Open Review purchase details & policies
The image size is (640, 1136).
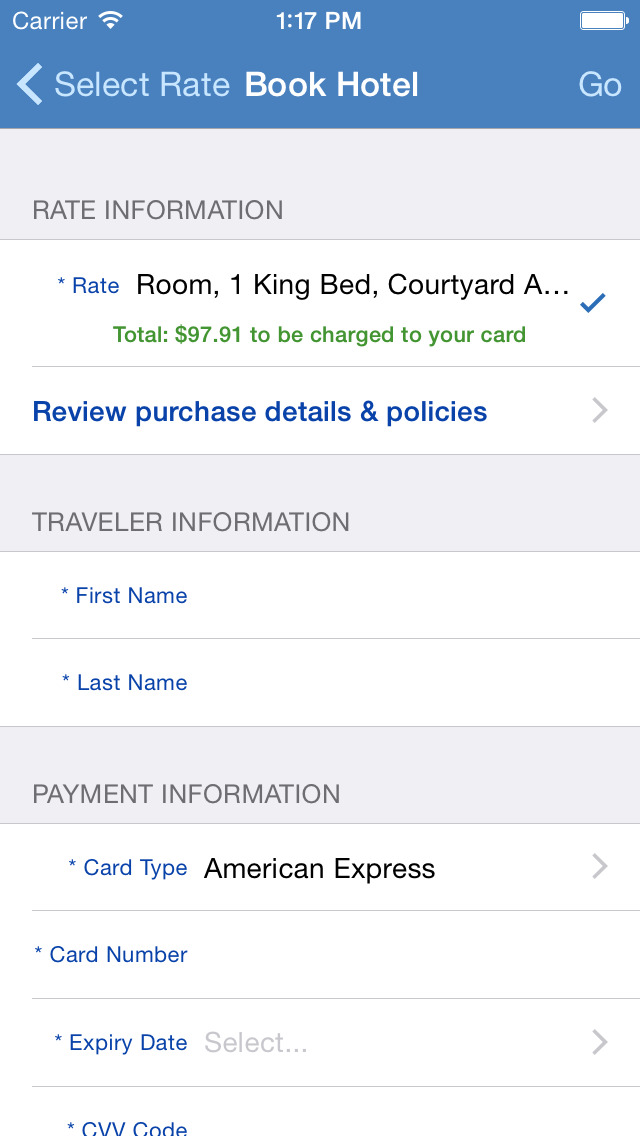[320, 411]
